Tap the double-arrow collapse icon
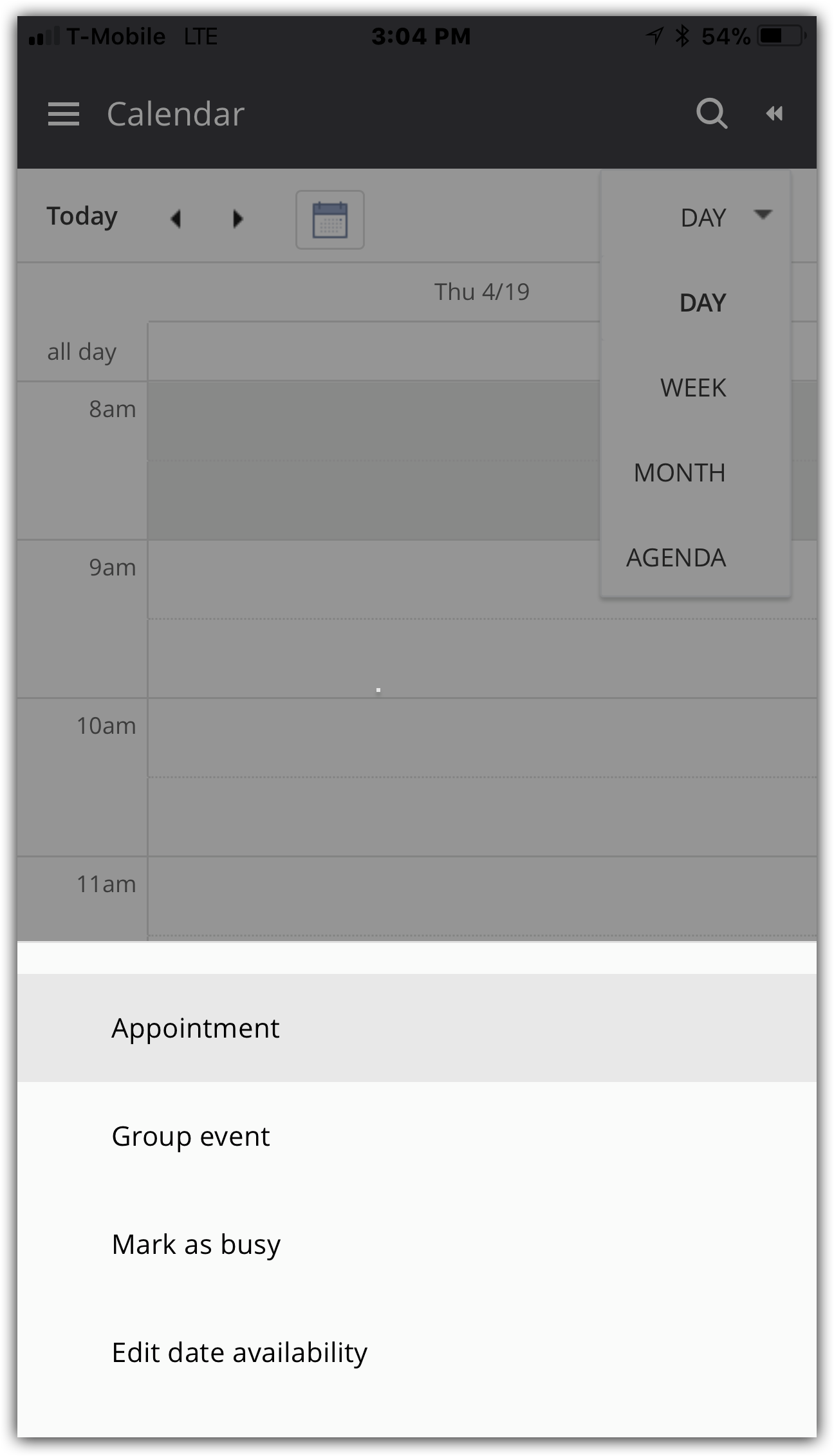 click(x=774, y=114)
